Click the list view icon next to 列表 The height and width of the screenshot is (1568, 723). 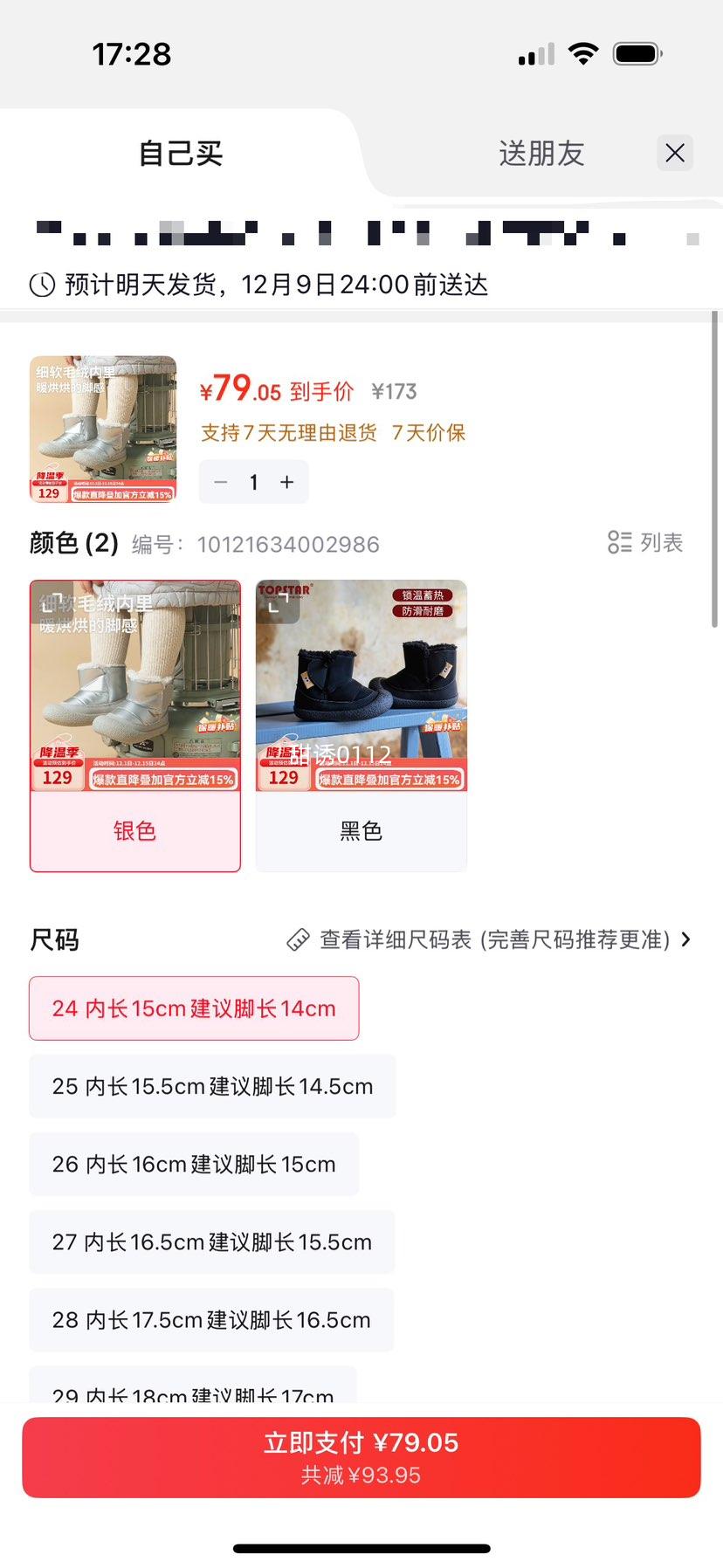(621, 543)
